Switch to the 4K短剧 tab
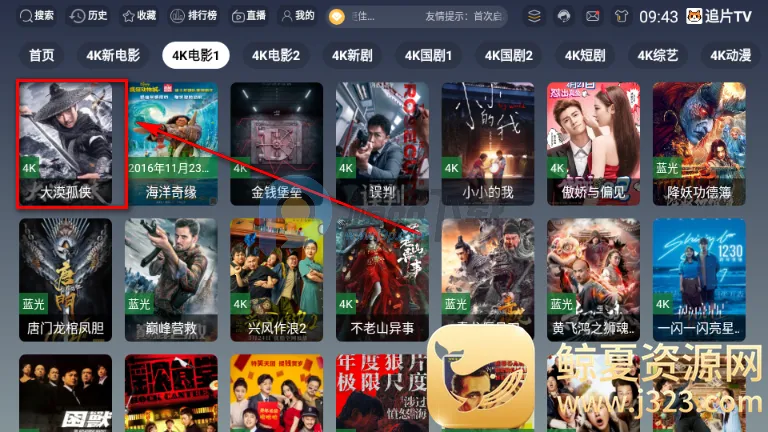768x432 pixels. tap(585, 55)
